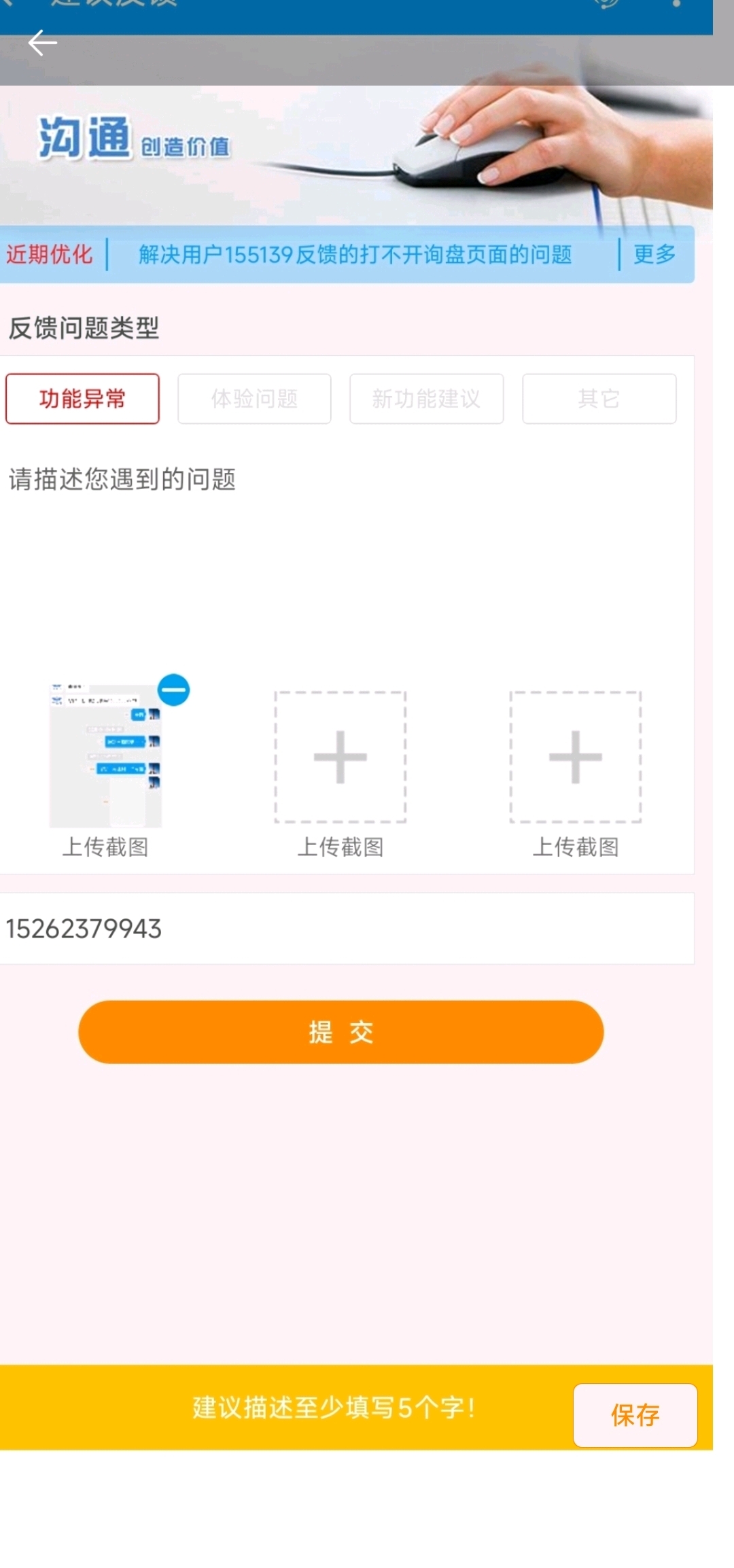
Task: Add a third screenshot via the last plus box
Action: coord(576,757)
